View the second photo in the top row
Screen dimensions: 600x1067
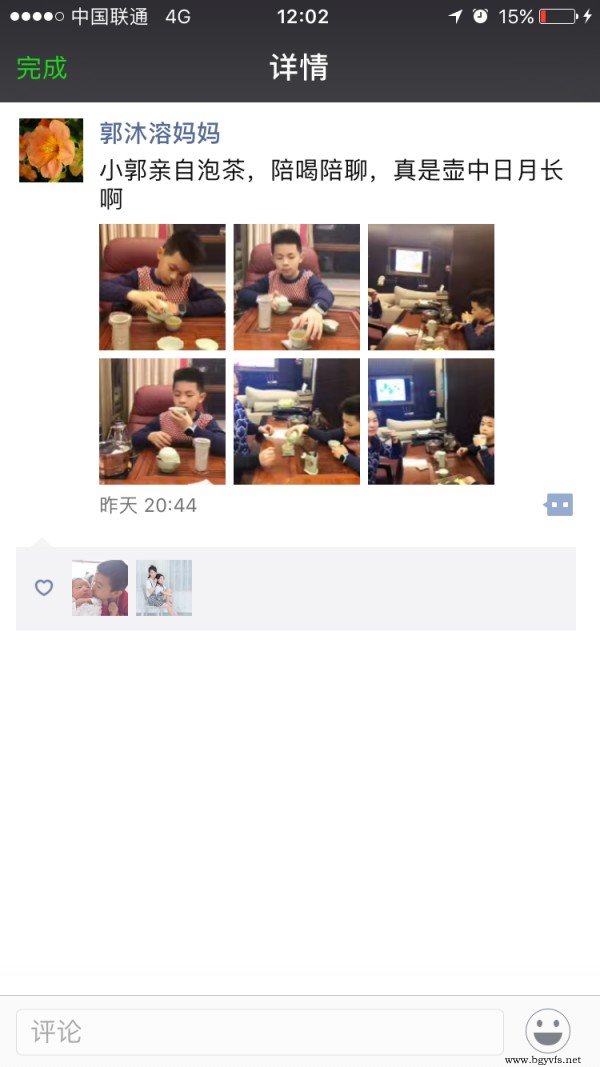297,287
